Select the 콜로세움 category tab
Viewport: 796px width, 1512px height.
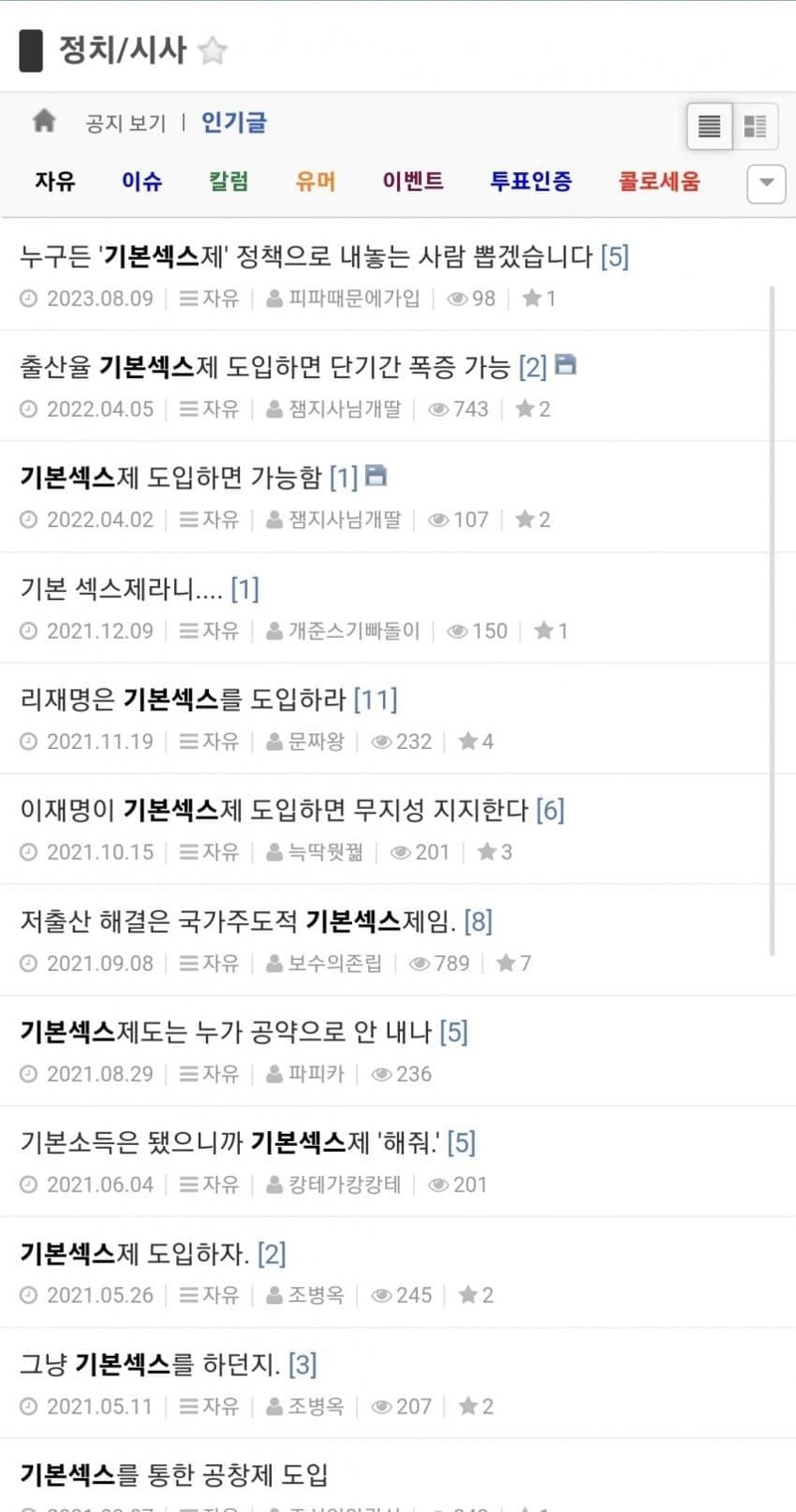click(x=660, y=182)
